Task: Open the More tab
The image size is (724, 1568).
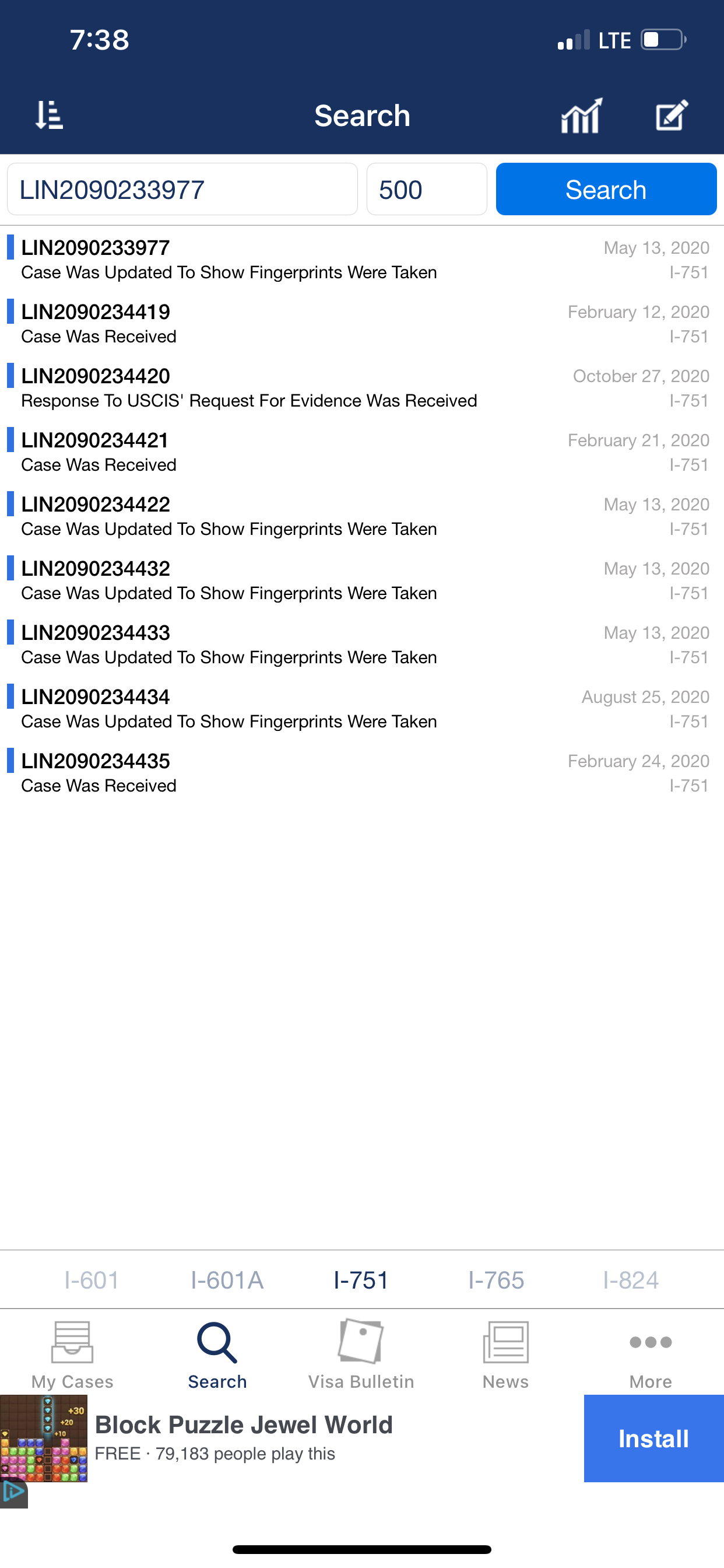Action: point(651,1355)
